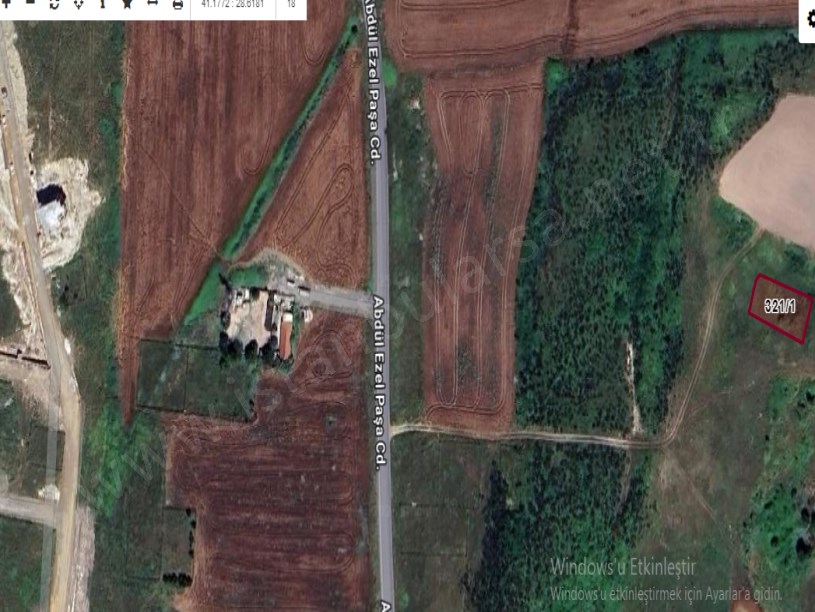Print the current map

click(x=178, y=4)
